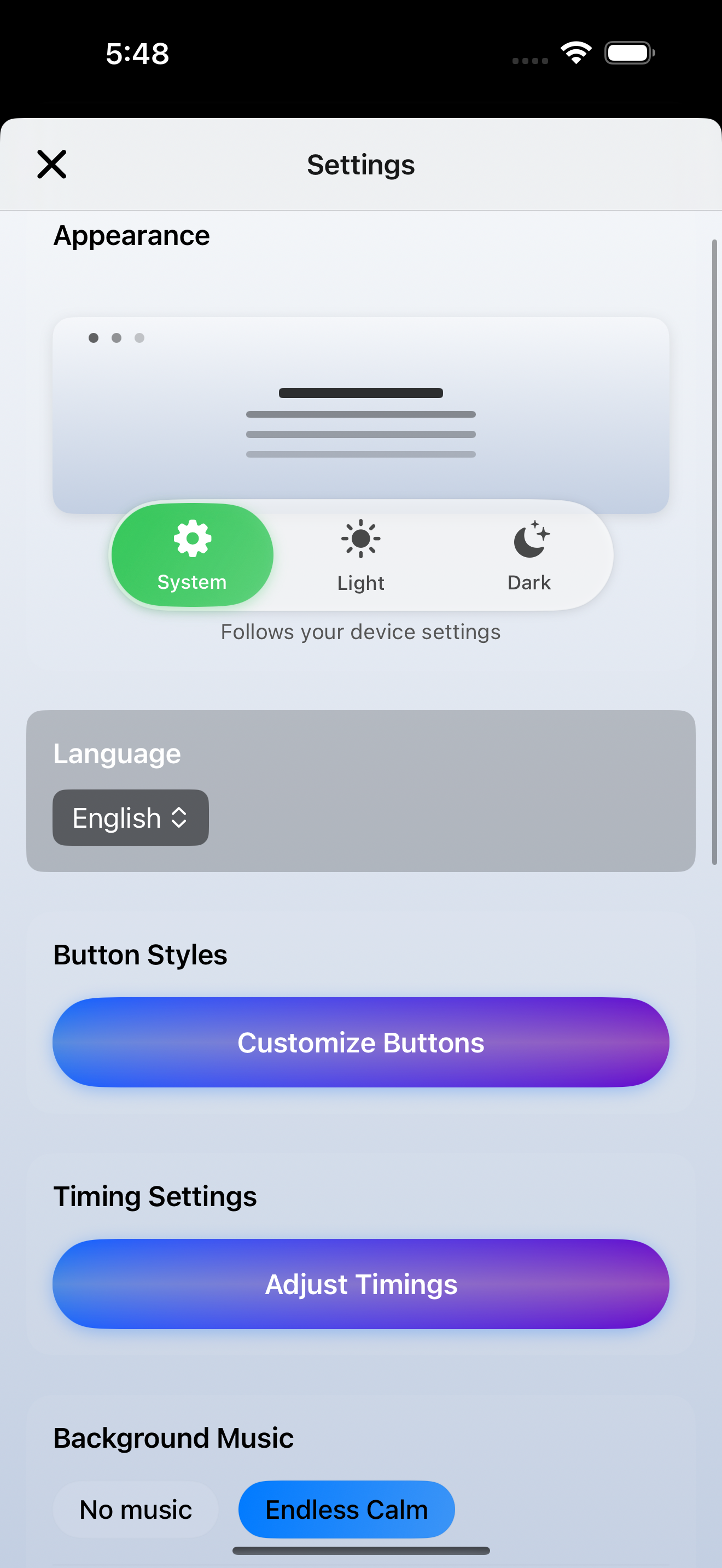Open Customize Buttons
The width and height of the screenshot is (722, 1568).
click(x=360, y=1042)
